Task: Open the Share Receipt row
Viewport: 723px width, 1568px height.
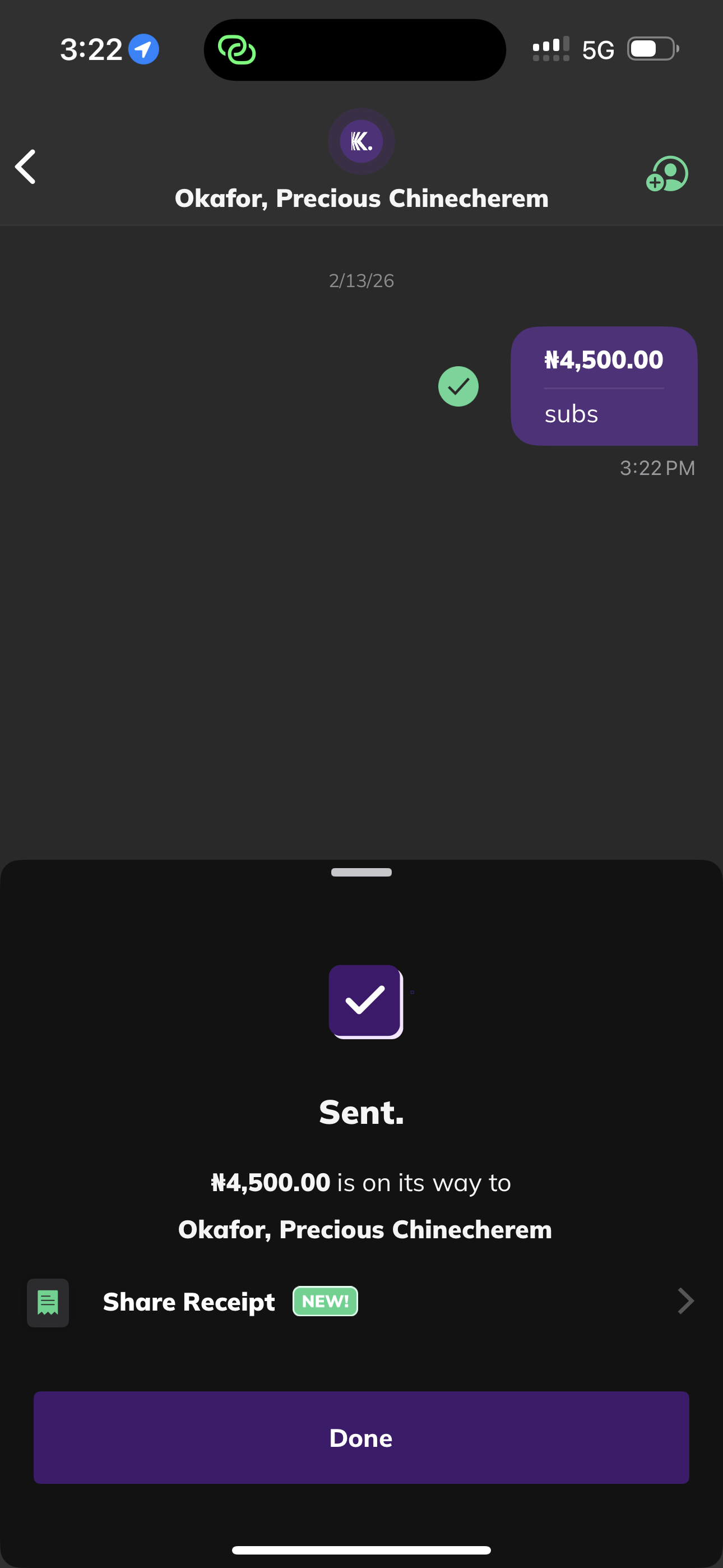Action: [x=361, y=1302]
